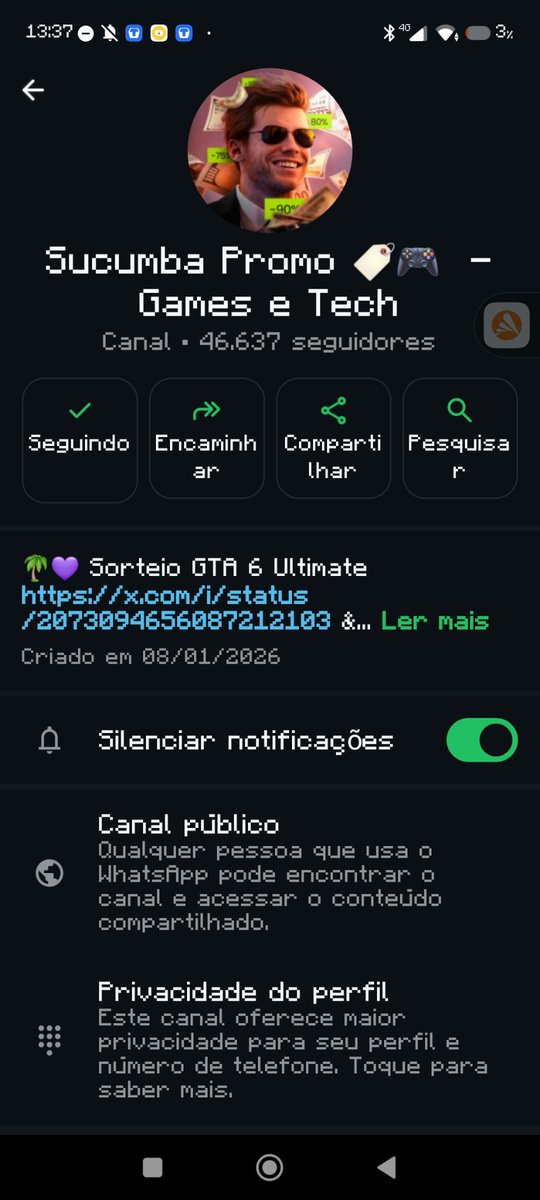This screenshot has width=540, height=1200.
Task: Open the x.com status link
Action: click(x=176, y=607)
